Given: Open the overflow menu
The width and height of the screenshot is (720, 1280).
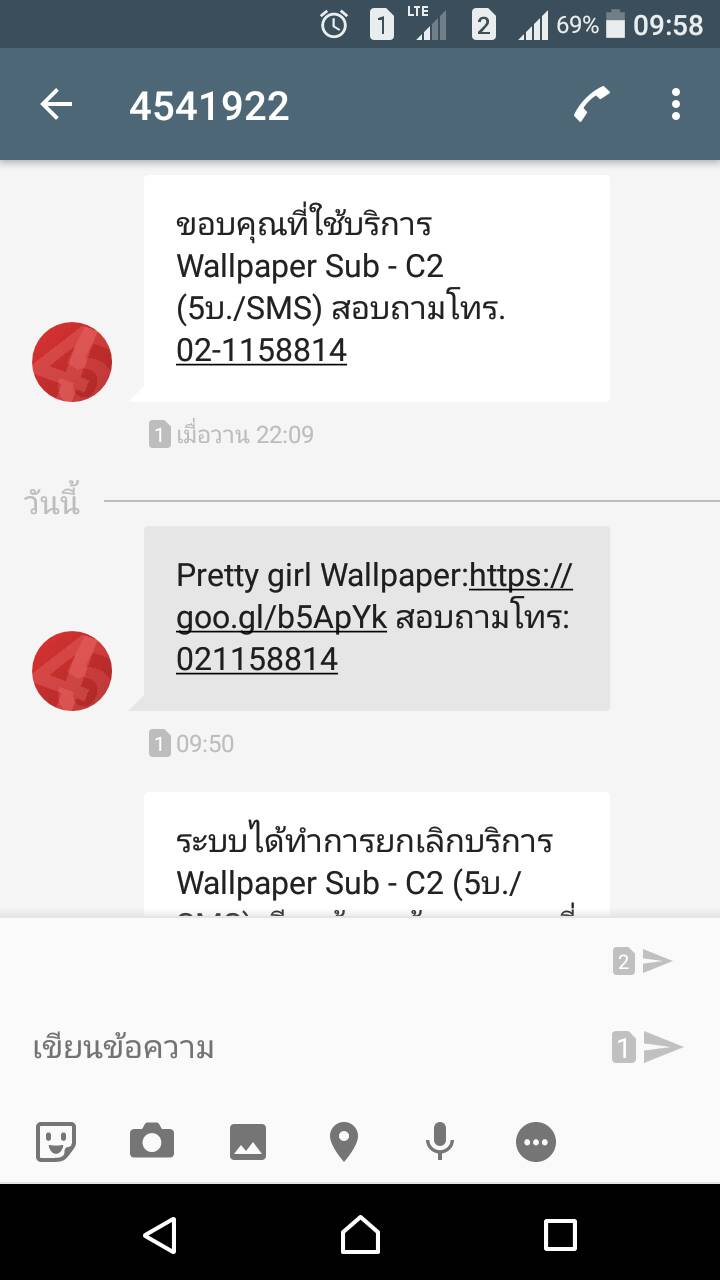Looking at the screenshot, I should pyautogui.click(x=676, y=104).
